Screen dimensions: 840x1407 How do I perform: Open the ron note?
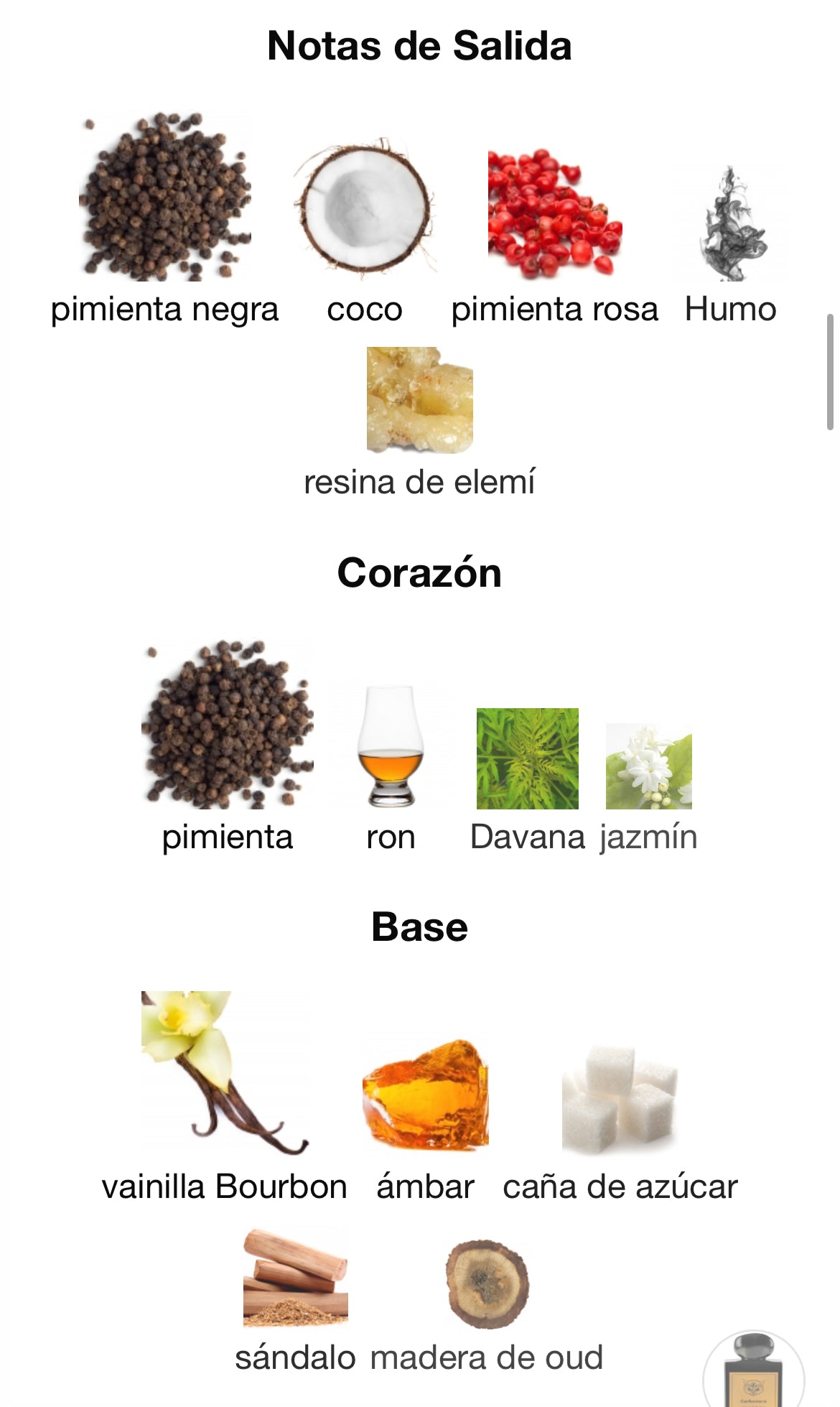pos(391,747)
